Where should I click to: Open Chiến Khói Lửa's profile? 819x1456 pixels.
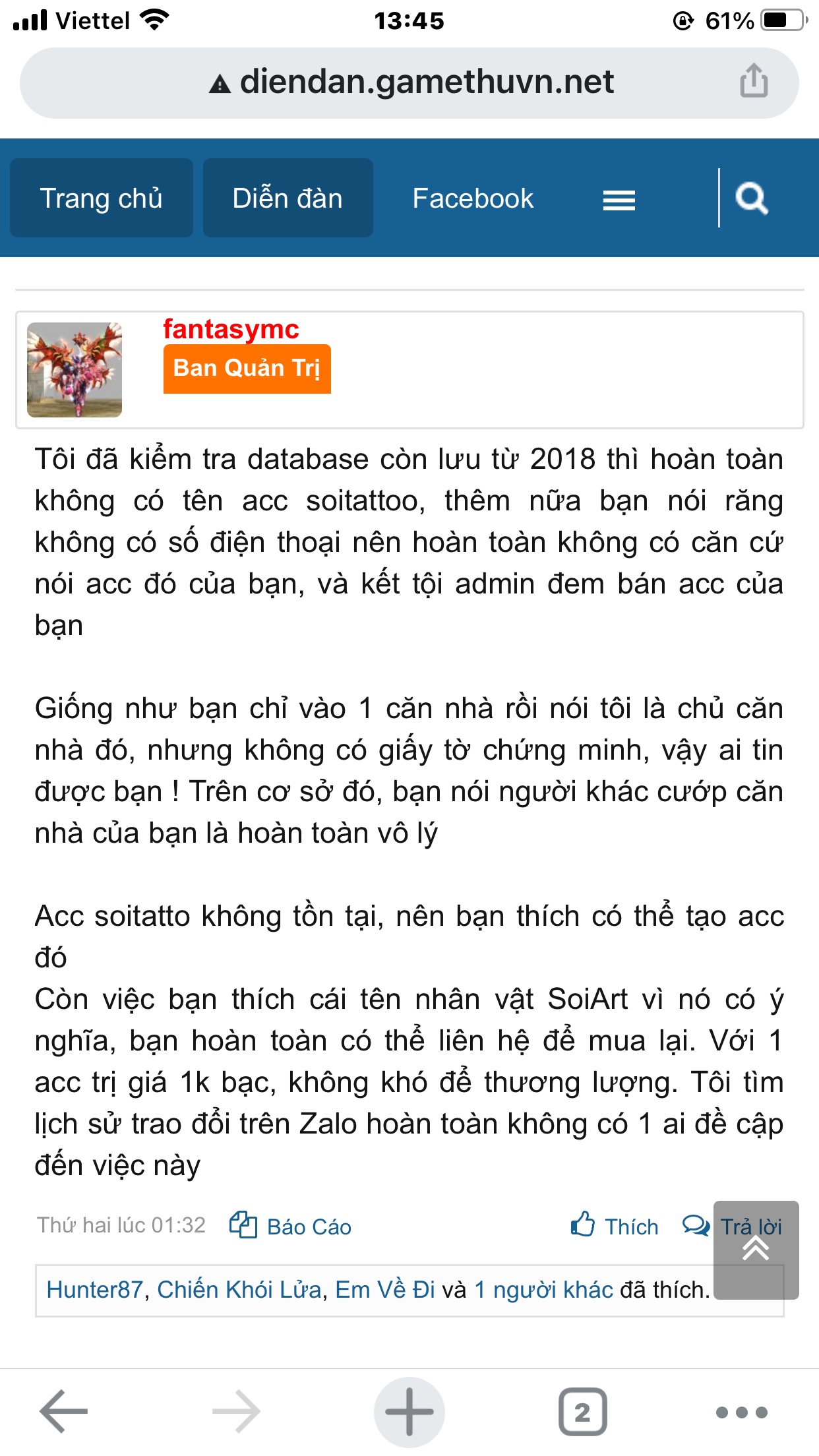(240, 1290)
